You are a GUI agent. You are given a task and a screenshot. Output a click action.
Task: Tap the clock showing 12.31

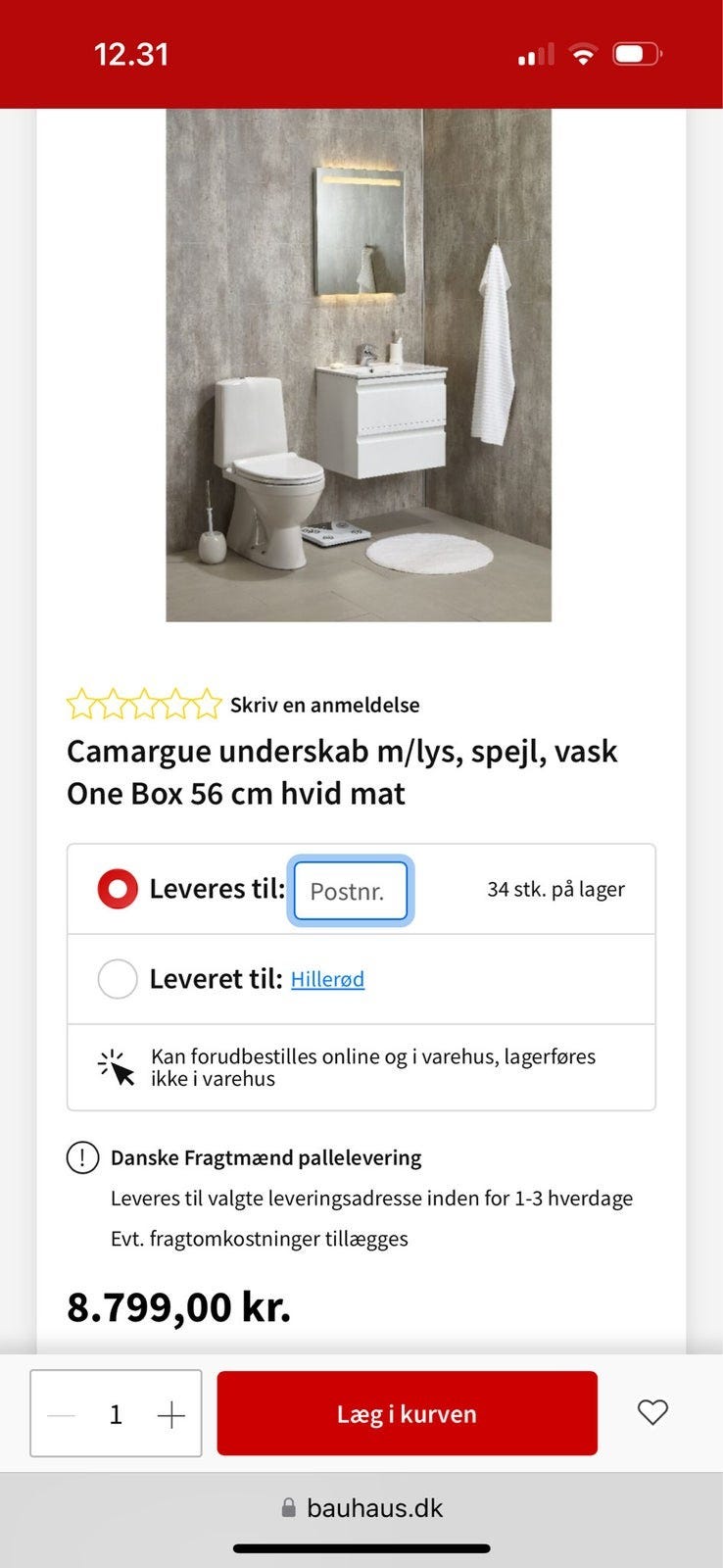pyautogui.click(x=132, y=53)
